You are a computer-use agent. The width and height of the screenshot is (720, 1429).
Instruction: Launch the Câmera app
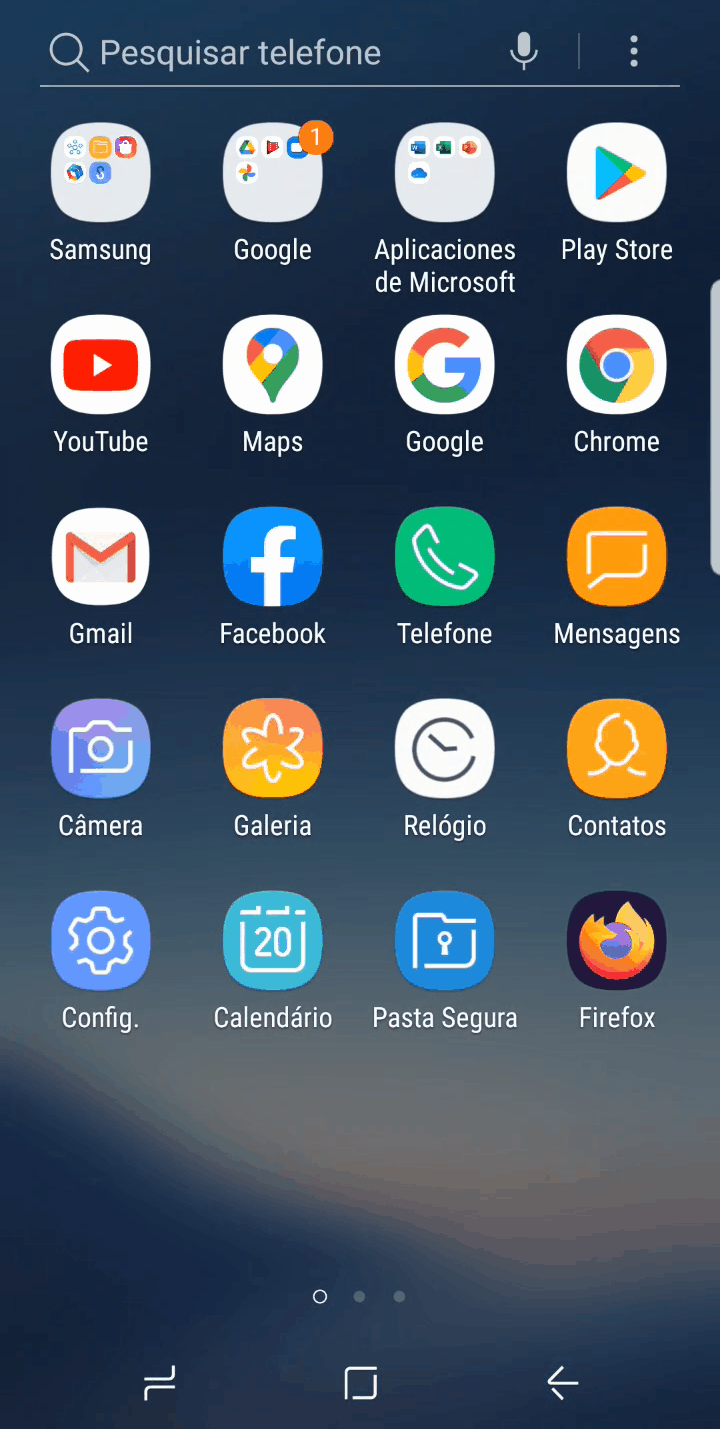point(101,748)
